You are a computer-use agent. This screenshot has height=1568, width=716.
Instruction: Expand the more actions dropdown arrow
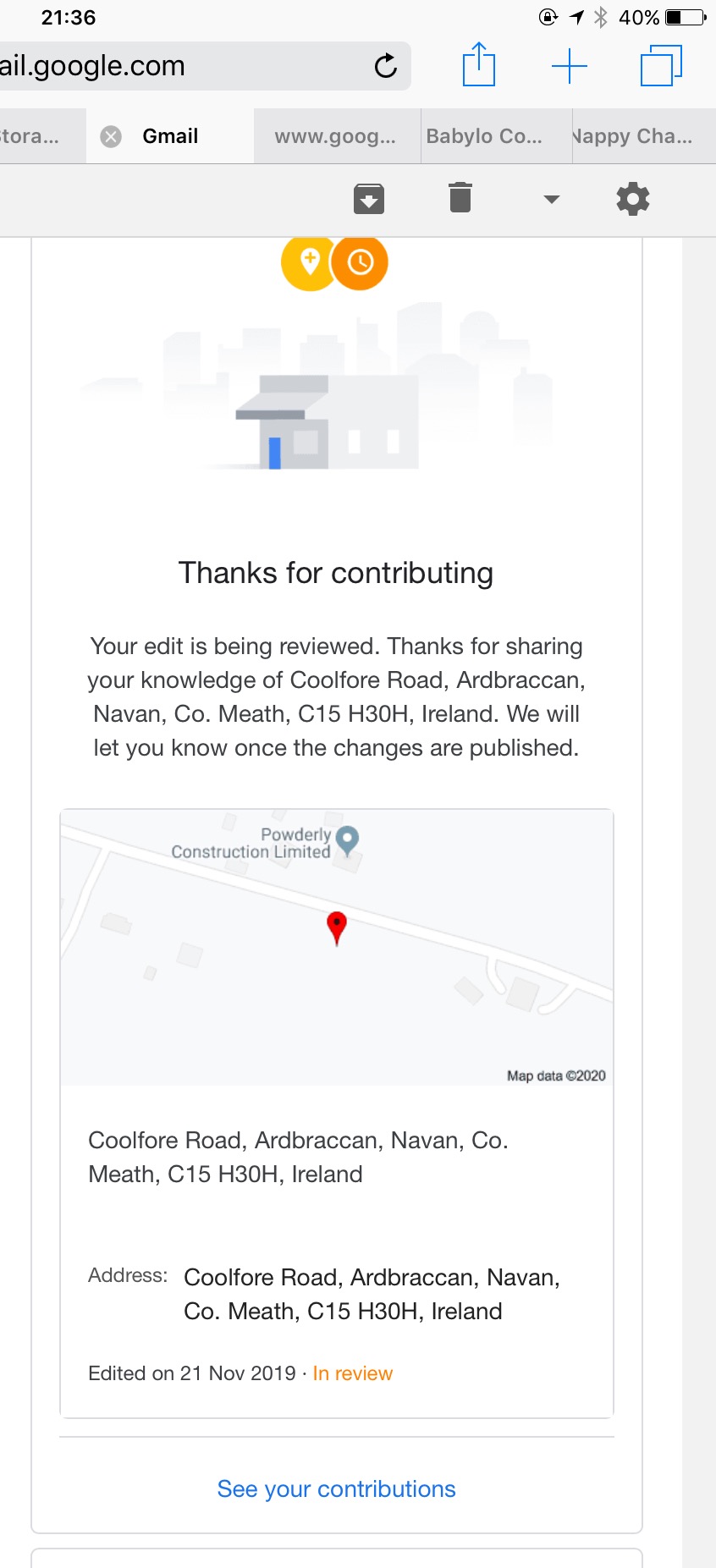point(552,200)
